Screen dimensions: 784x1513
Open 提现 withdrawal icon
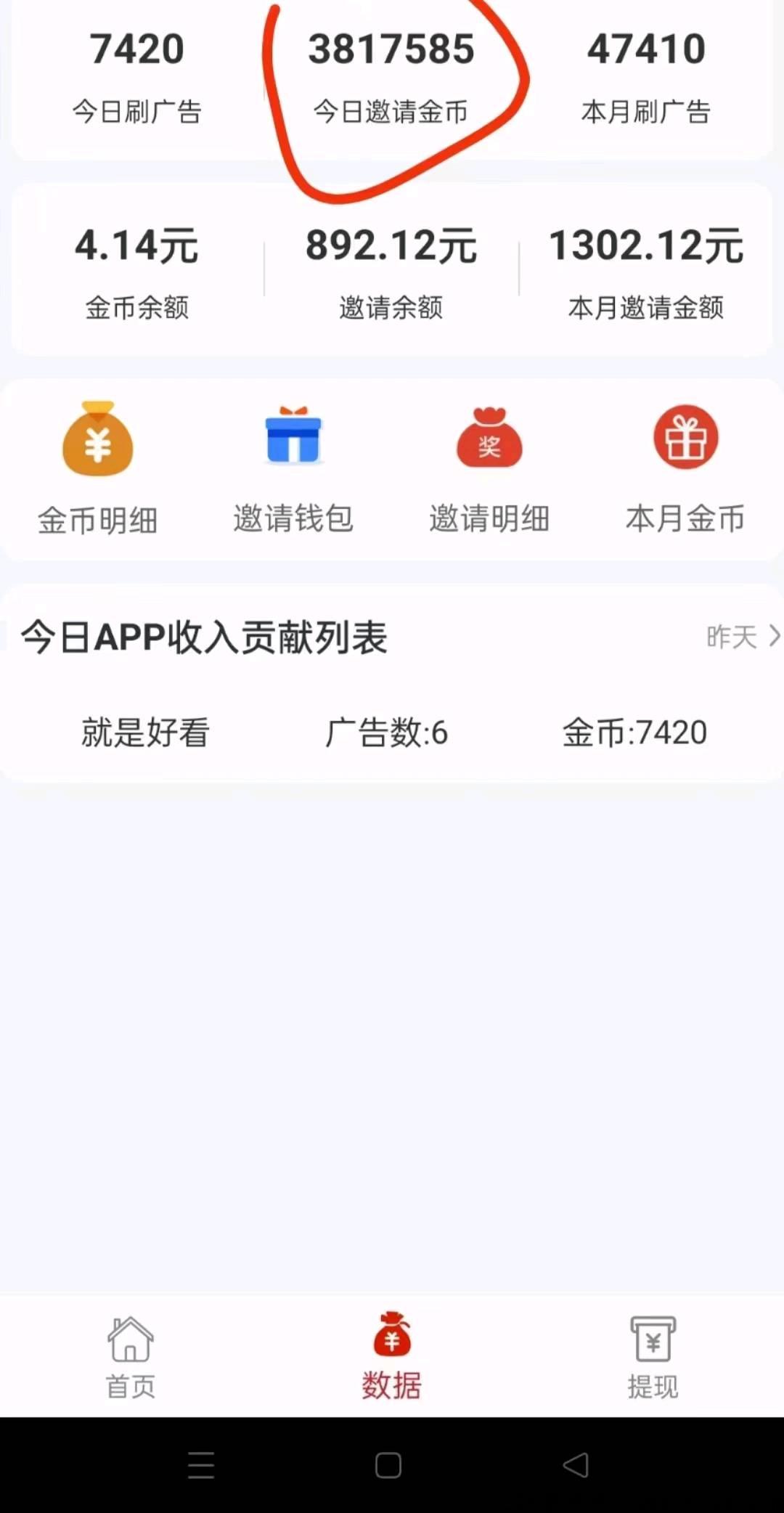pos(653,1347)
